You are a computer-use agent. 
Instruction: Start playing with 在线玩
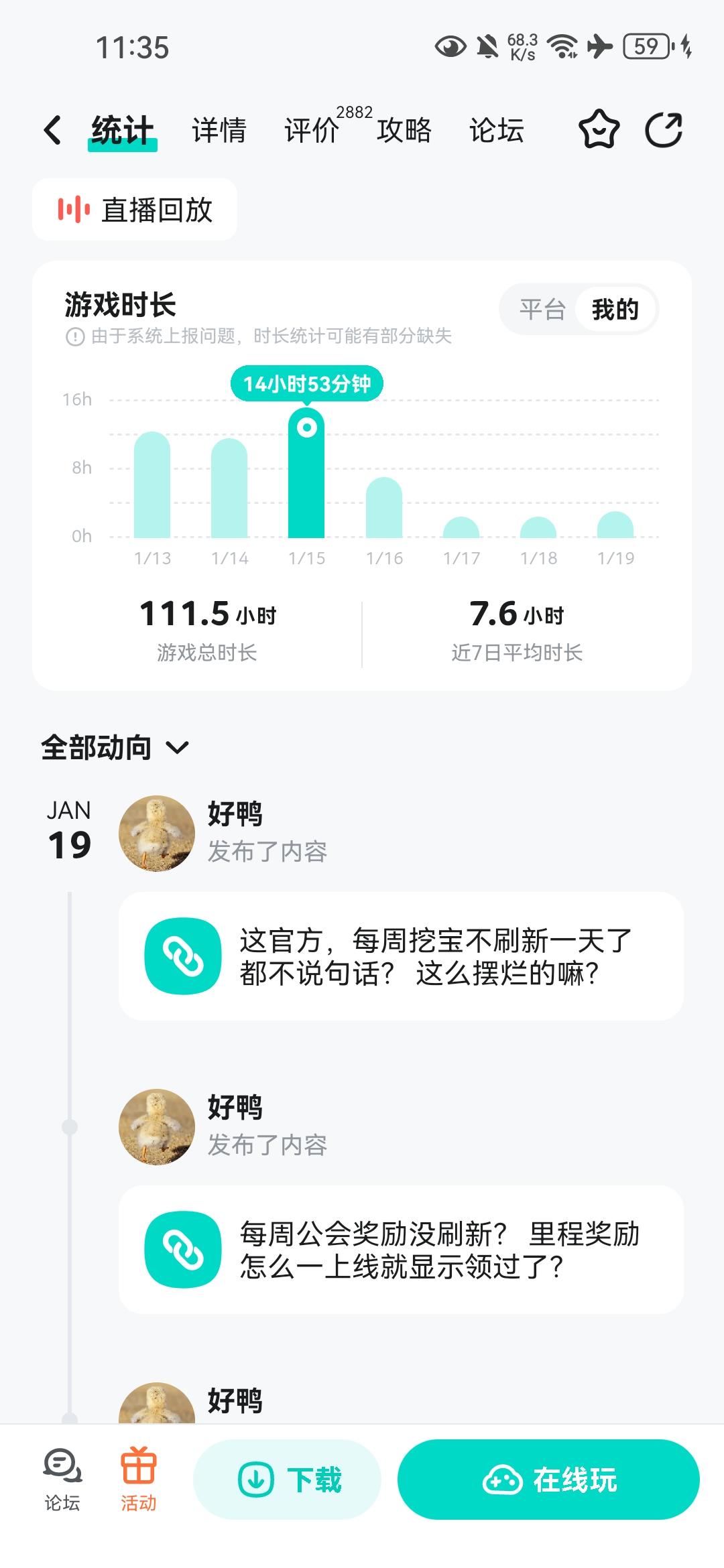(x=548, y=1480)
